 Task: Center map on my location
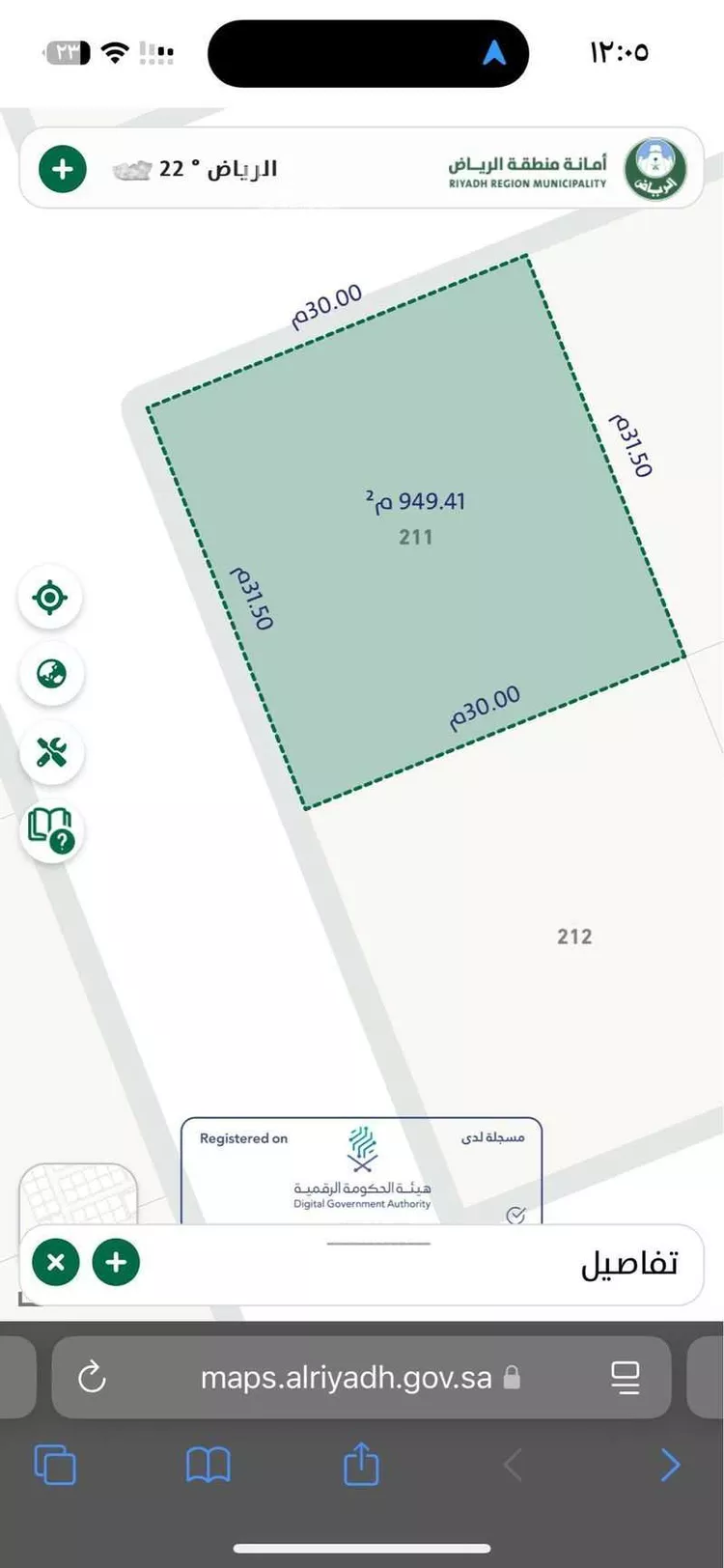click(50, 598)
